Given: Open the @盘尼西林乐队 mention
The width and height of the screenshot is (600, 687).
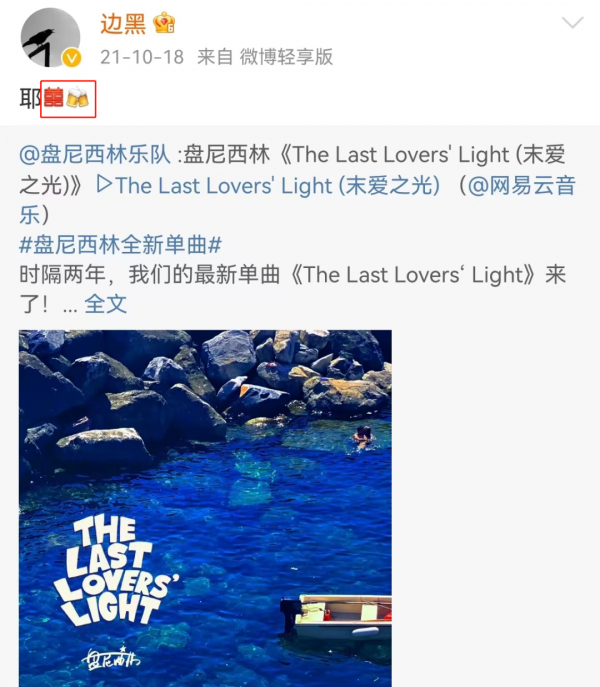Looking at the screenshot, I should click(95, 154).
